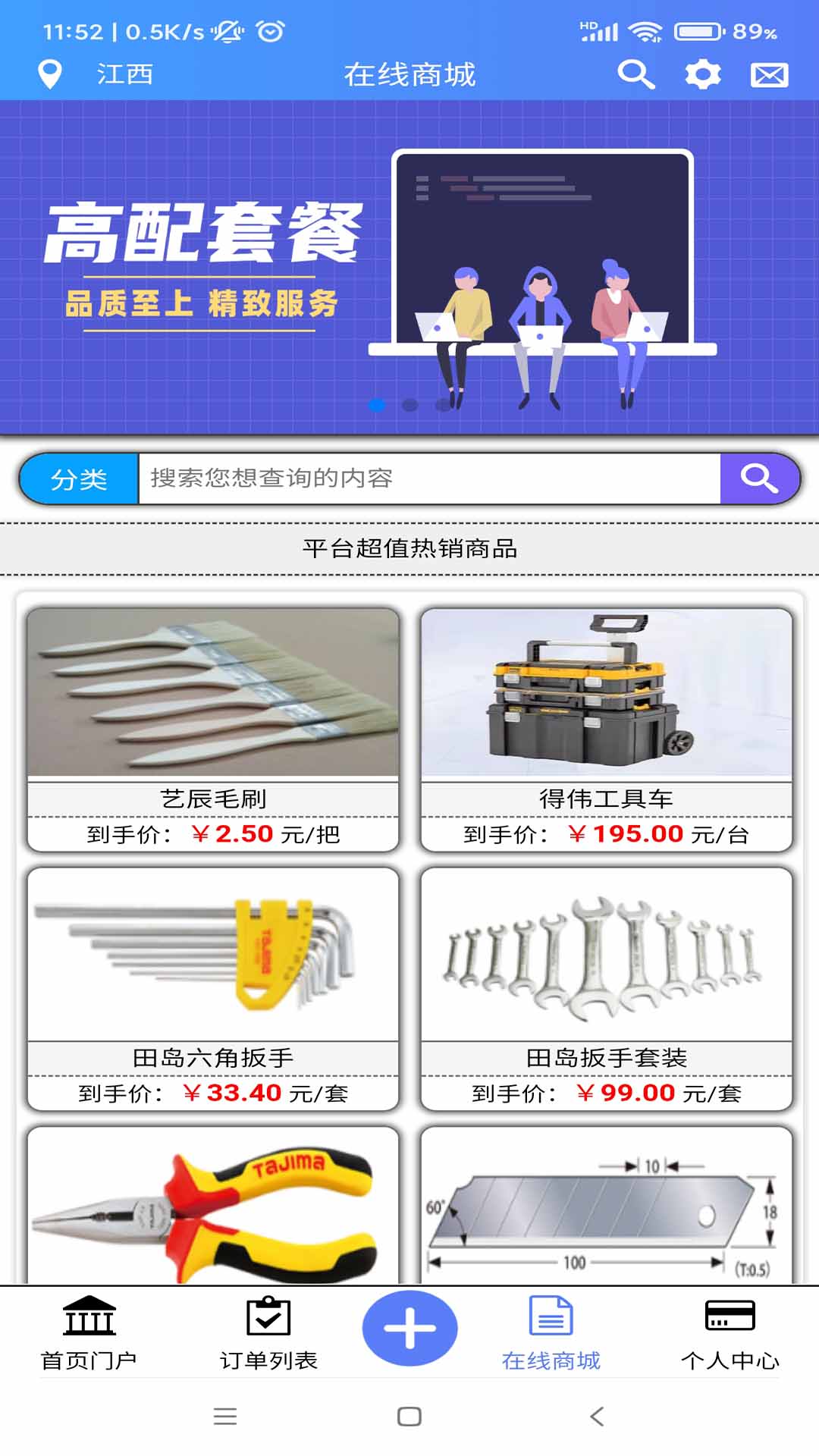The height and width of the screenshot is (1456, 819).
Task: Open the 田岛六角扳手 product card
Action: [213, 988]
